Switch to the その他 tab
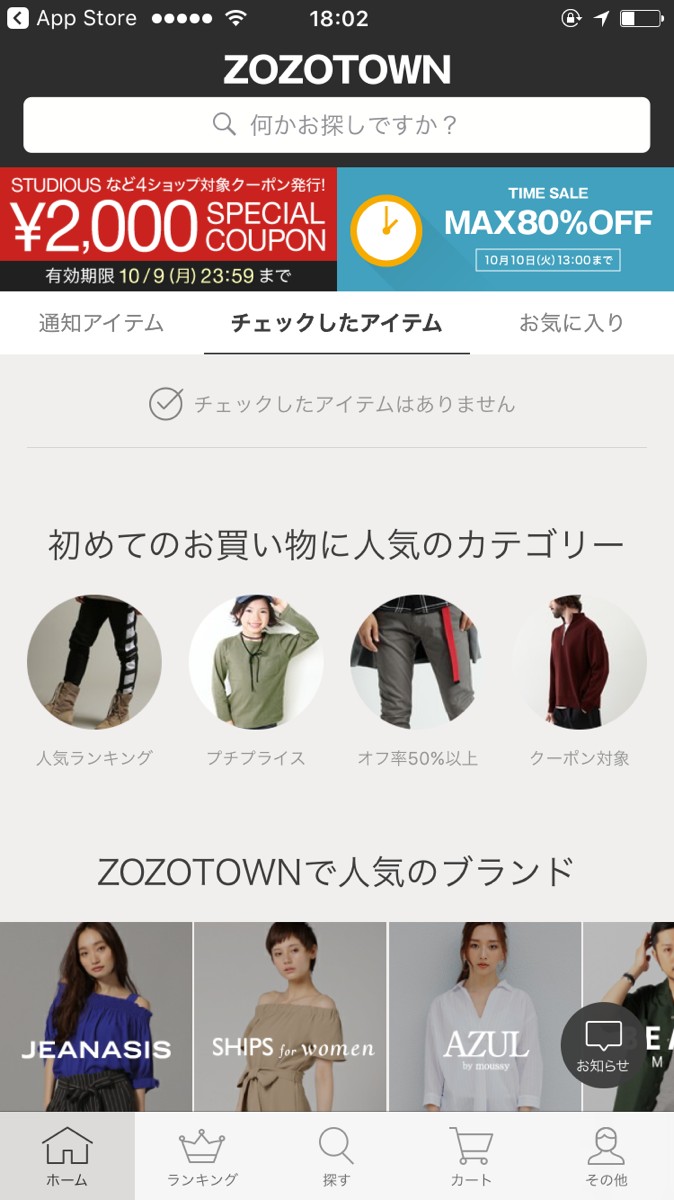This screenshot has height=1200, width=674. tap(606, 1156)
